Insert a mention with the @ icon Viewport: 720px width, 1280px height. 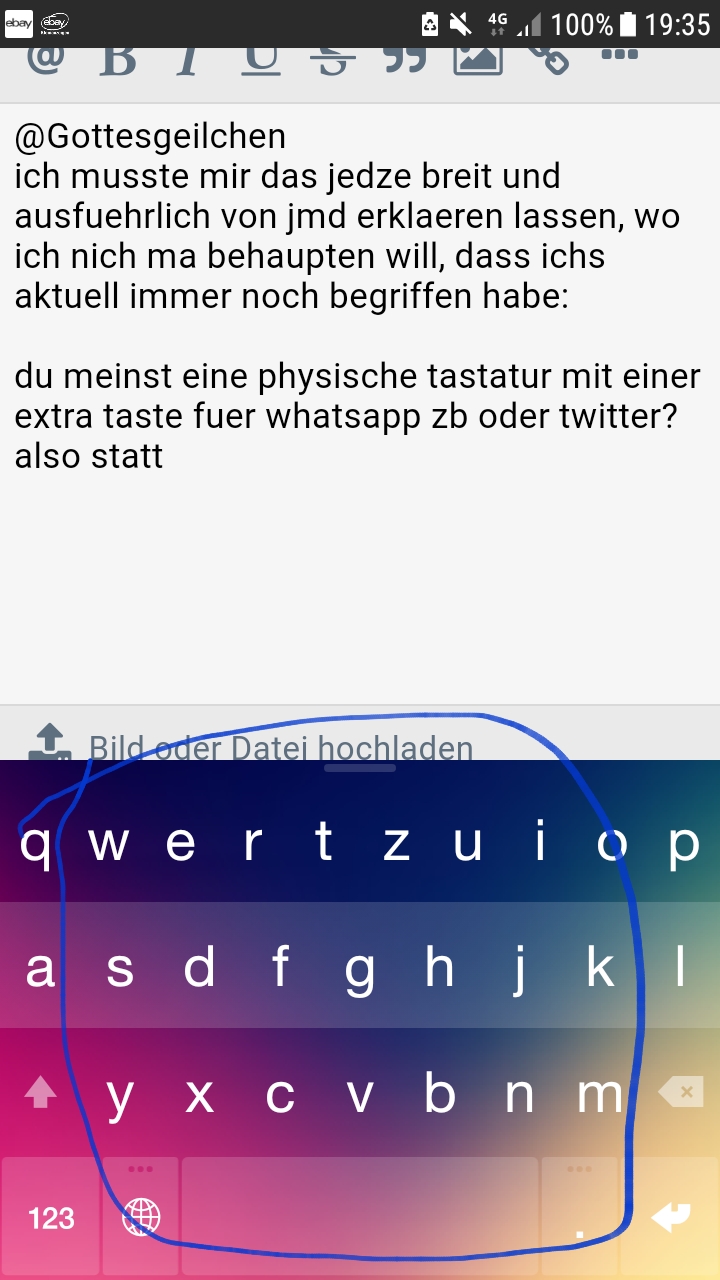[45, 58]
